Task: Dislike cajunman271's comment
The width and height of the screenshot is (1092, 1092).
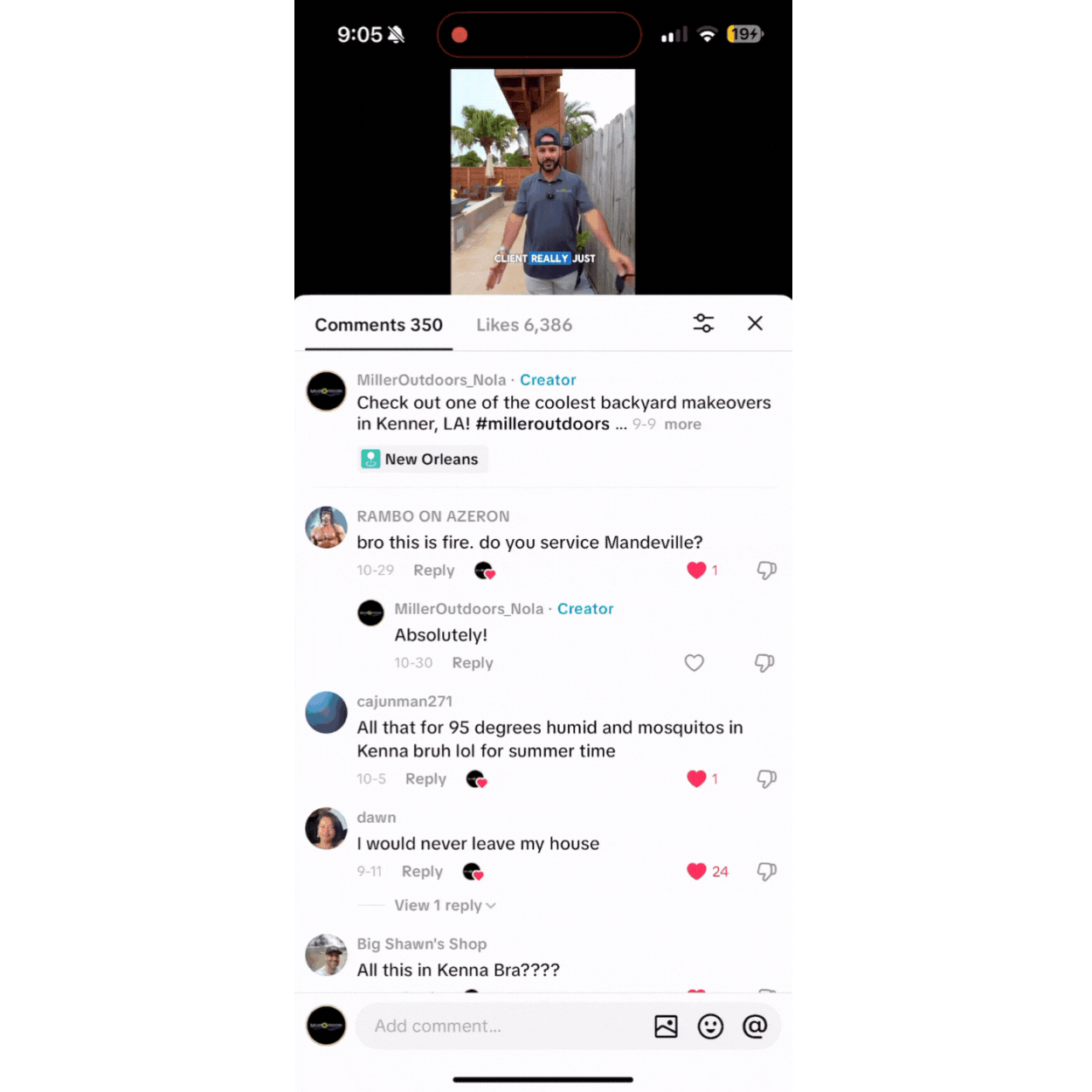Action: (766, 779)
